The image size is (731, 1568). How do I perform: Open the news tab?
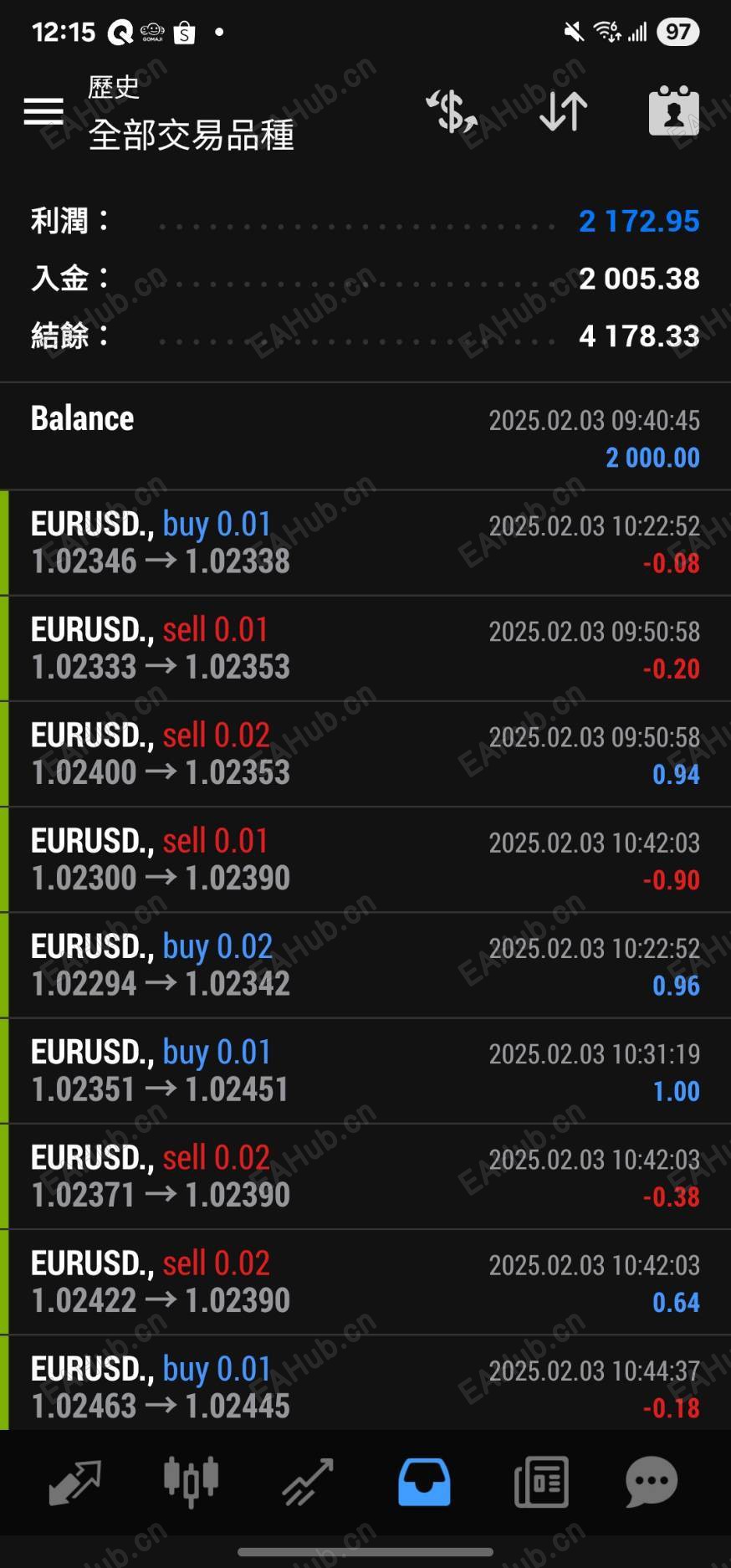point(541,1481)
